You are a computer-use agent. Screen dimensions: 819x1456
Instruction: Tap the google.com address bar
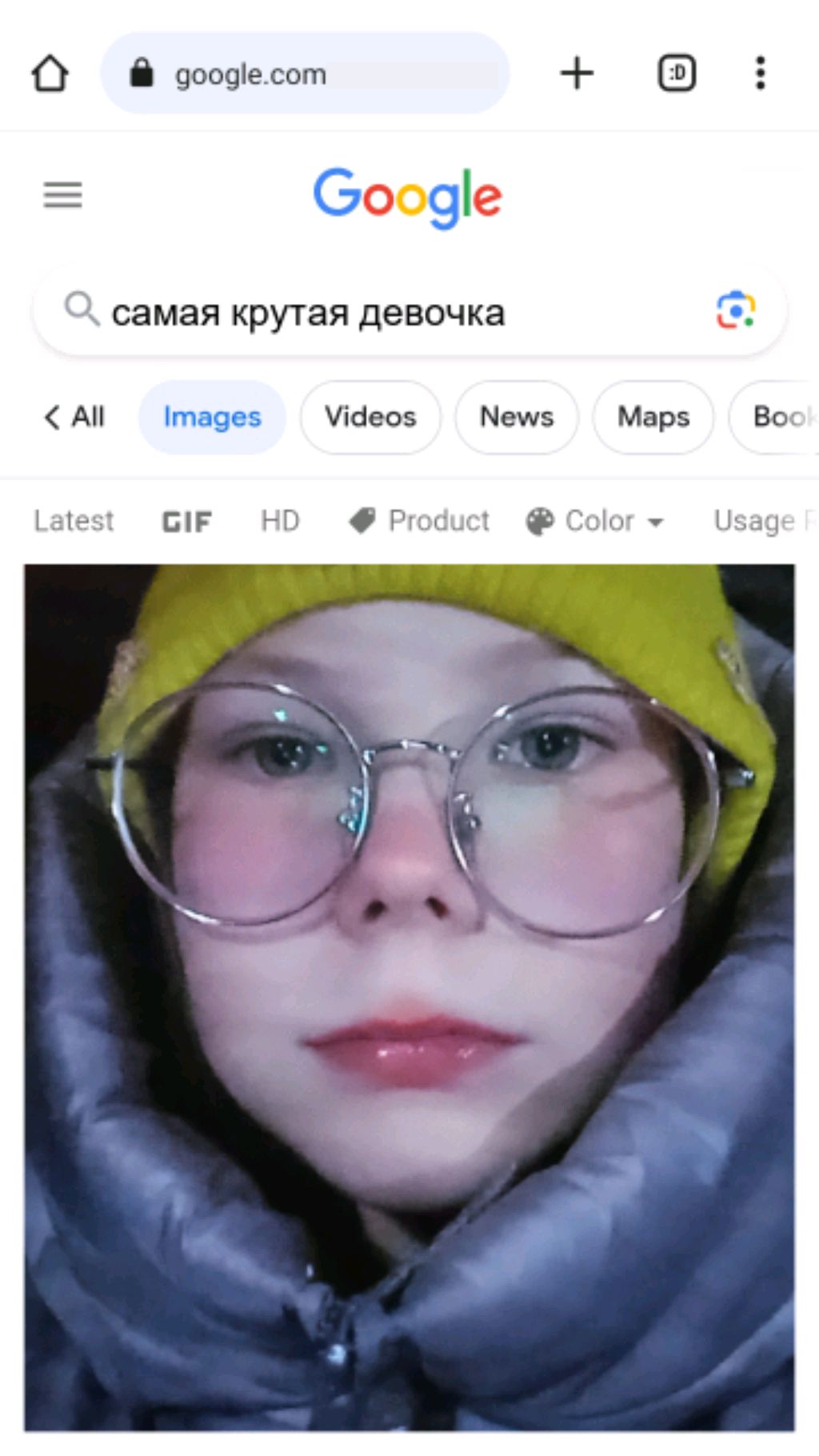[304, 74]
